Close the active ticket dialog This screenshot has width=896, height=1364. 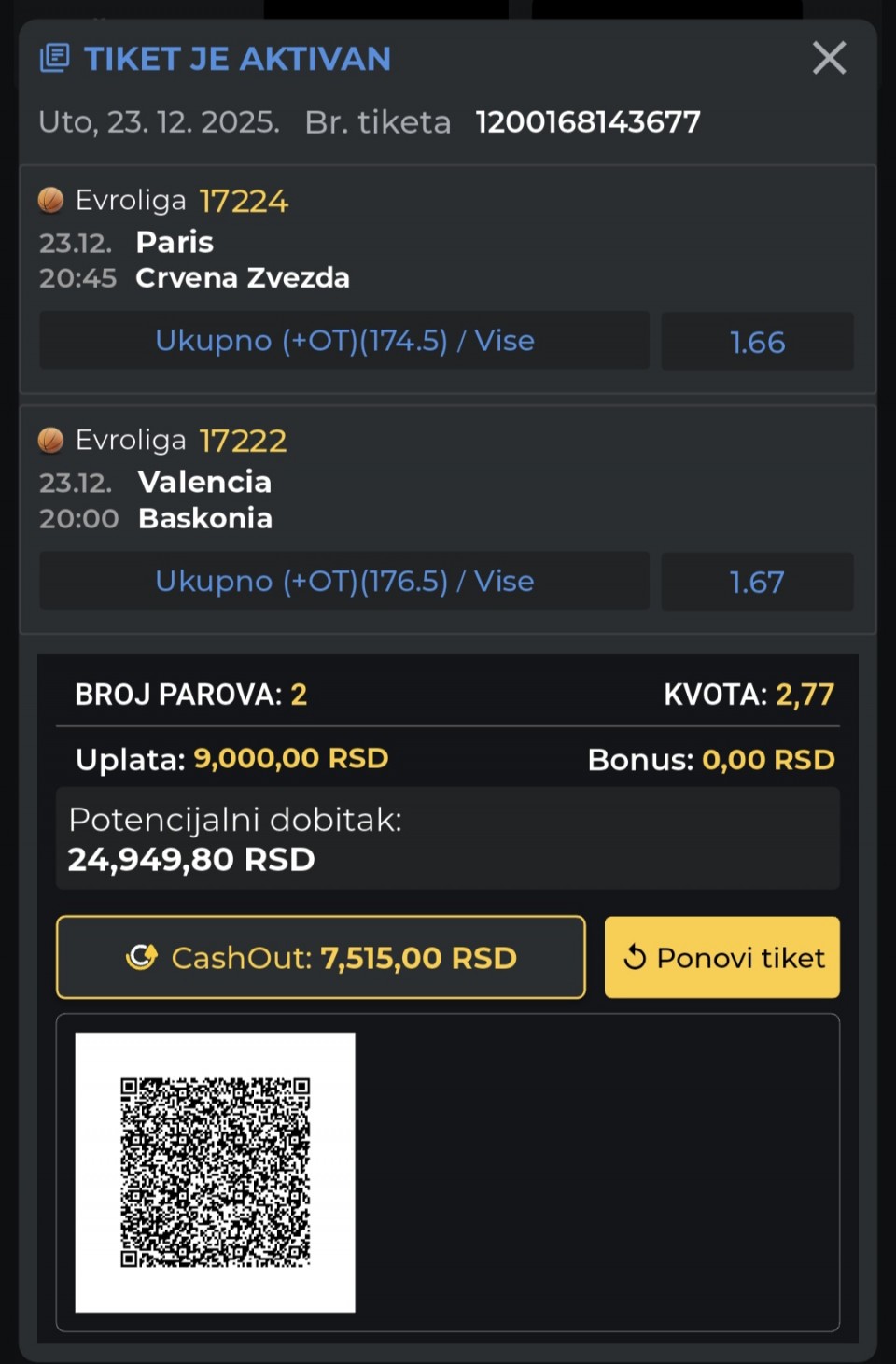pos(829,58)
